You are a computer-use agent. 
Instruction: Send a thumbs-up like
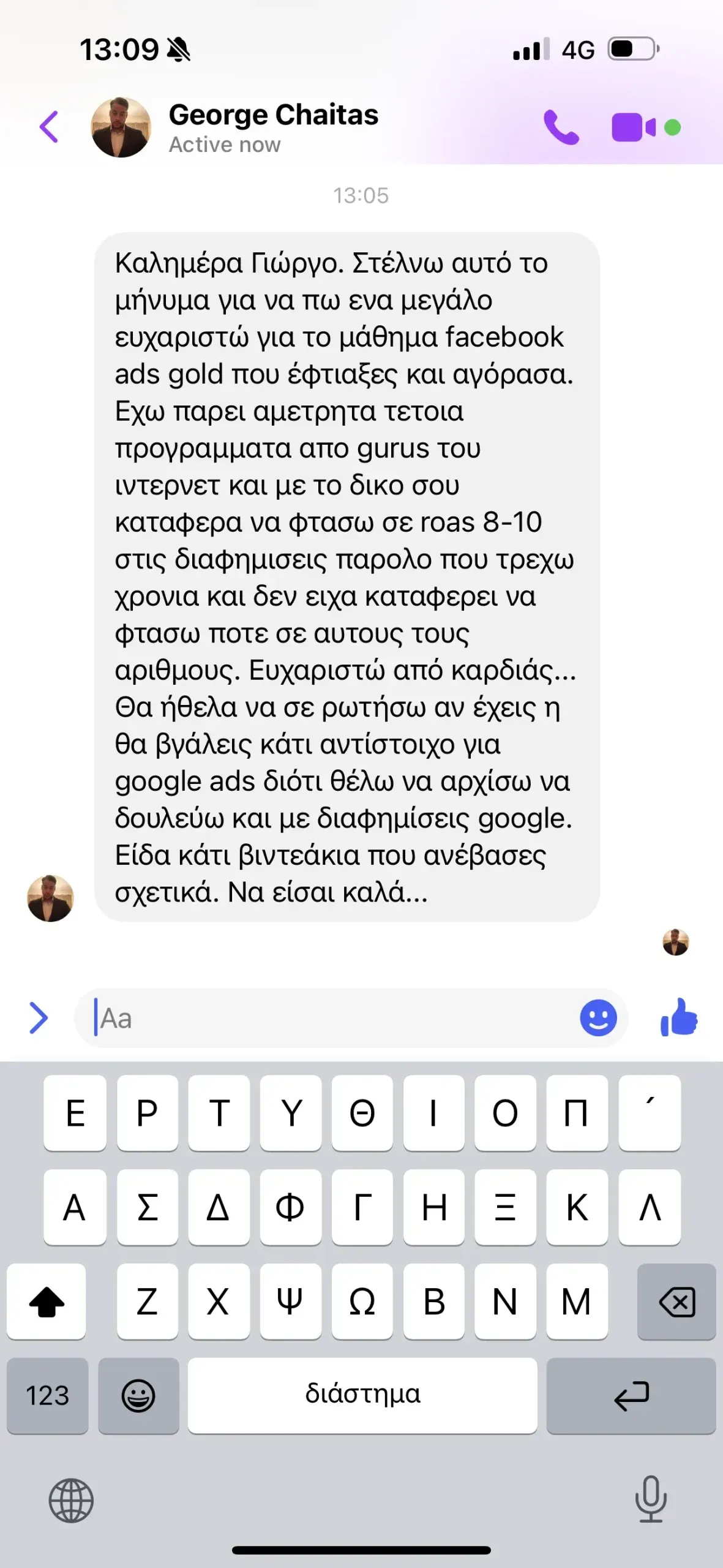coord(678,1017)
